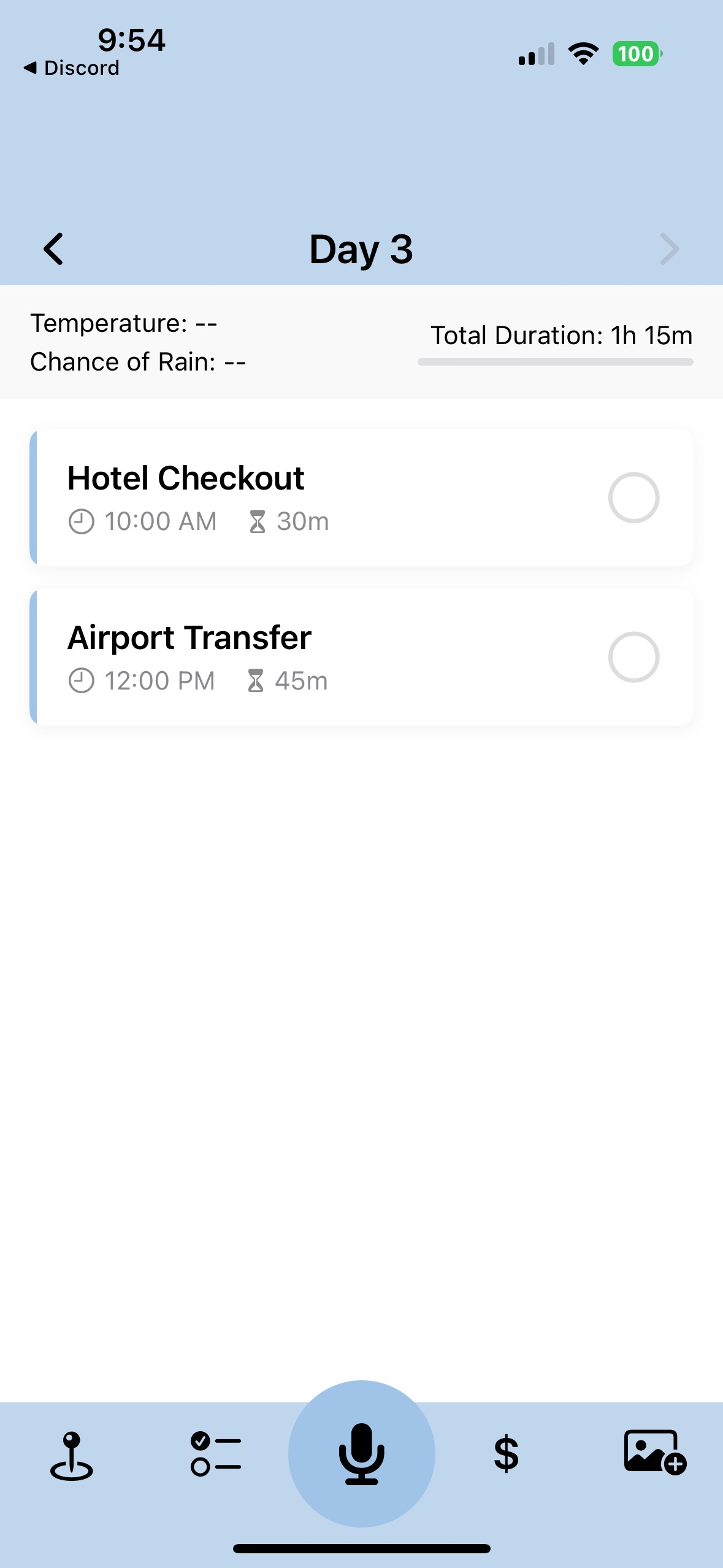Open the dollar expenses tab
Screen dimensions: 723x1568
pos(507,1454)
